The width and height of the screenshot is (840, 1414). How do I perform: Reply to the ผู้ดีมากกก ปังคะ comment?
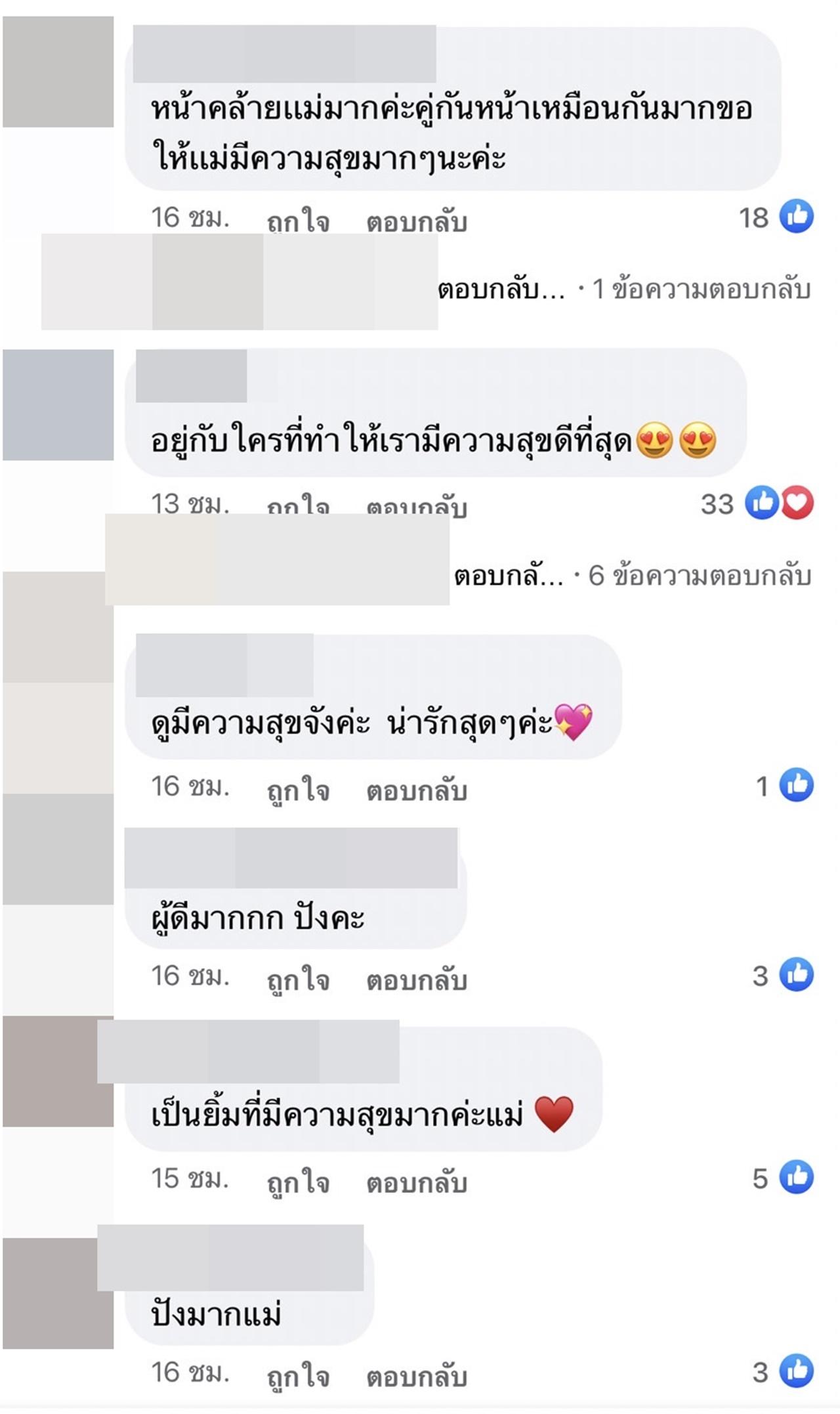click(416, 979)
